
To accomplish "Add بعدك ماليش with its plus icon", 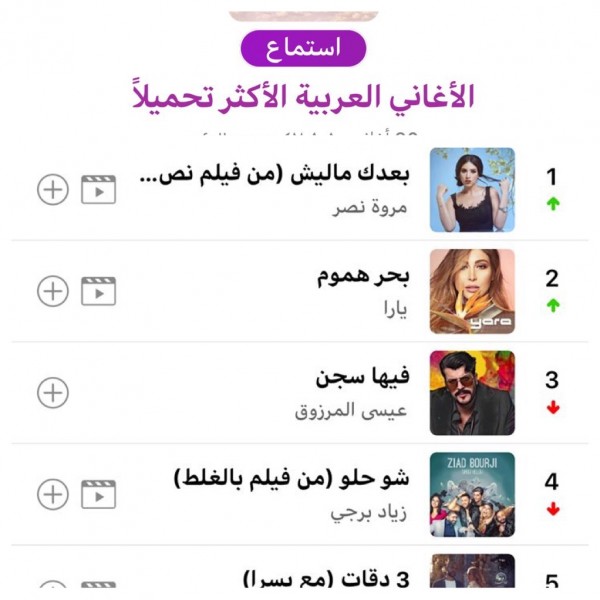I will point(52,190).
